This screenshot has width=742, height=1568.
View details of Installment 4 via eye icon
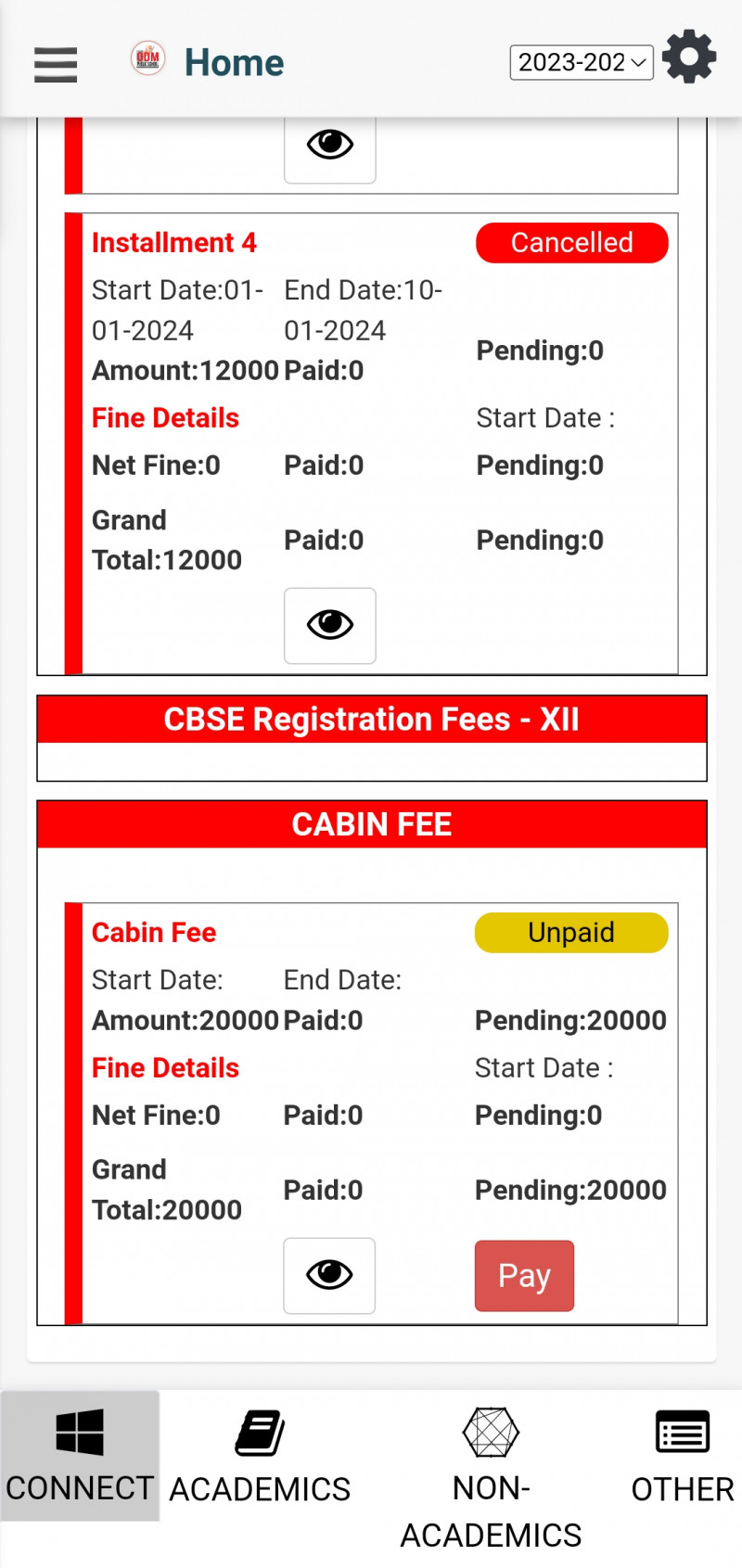click(x=329, y=625)
